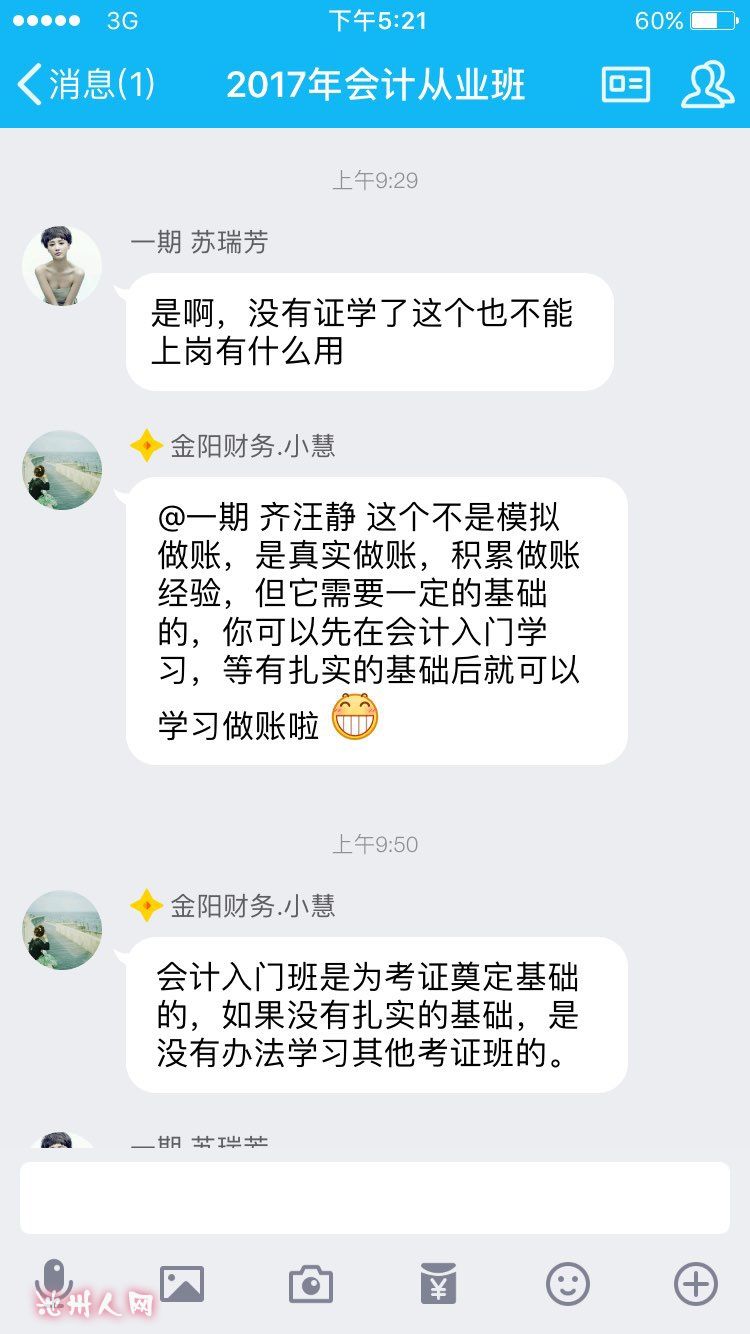The height and width of the screenshot is (1334, 750).
Task: View 金阳财务.小慧's avatar above the @一期 message
Action: point(62,470)
